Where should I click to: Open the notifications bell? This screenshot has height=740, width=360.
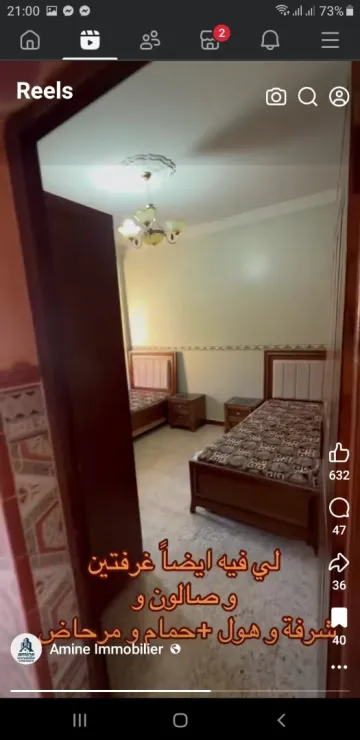[x=270, y=40]
